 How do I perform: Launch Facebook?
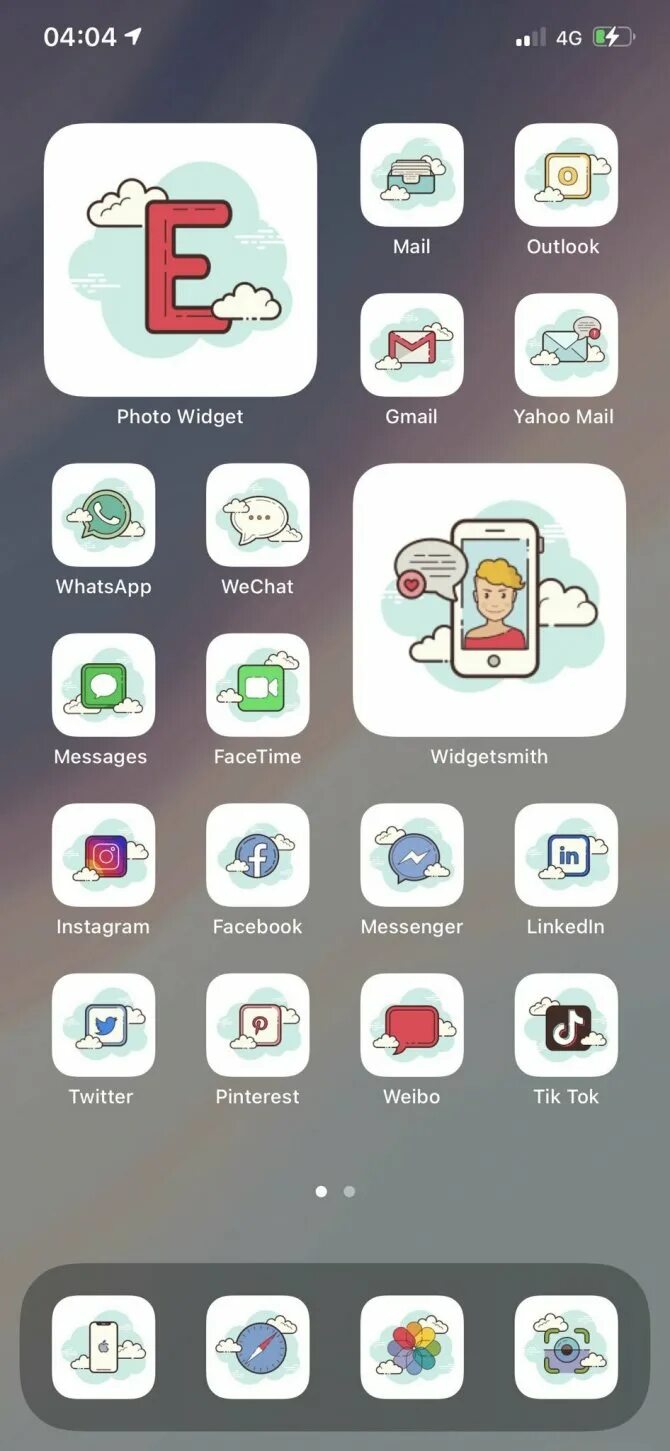pos(258,855)
